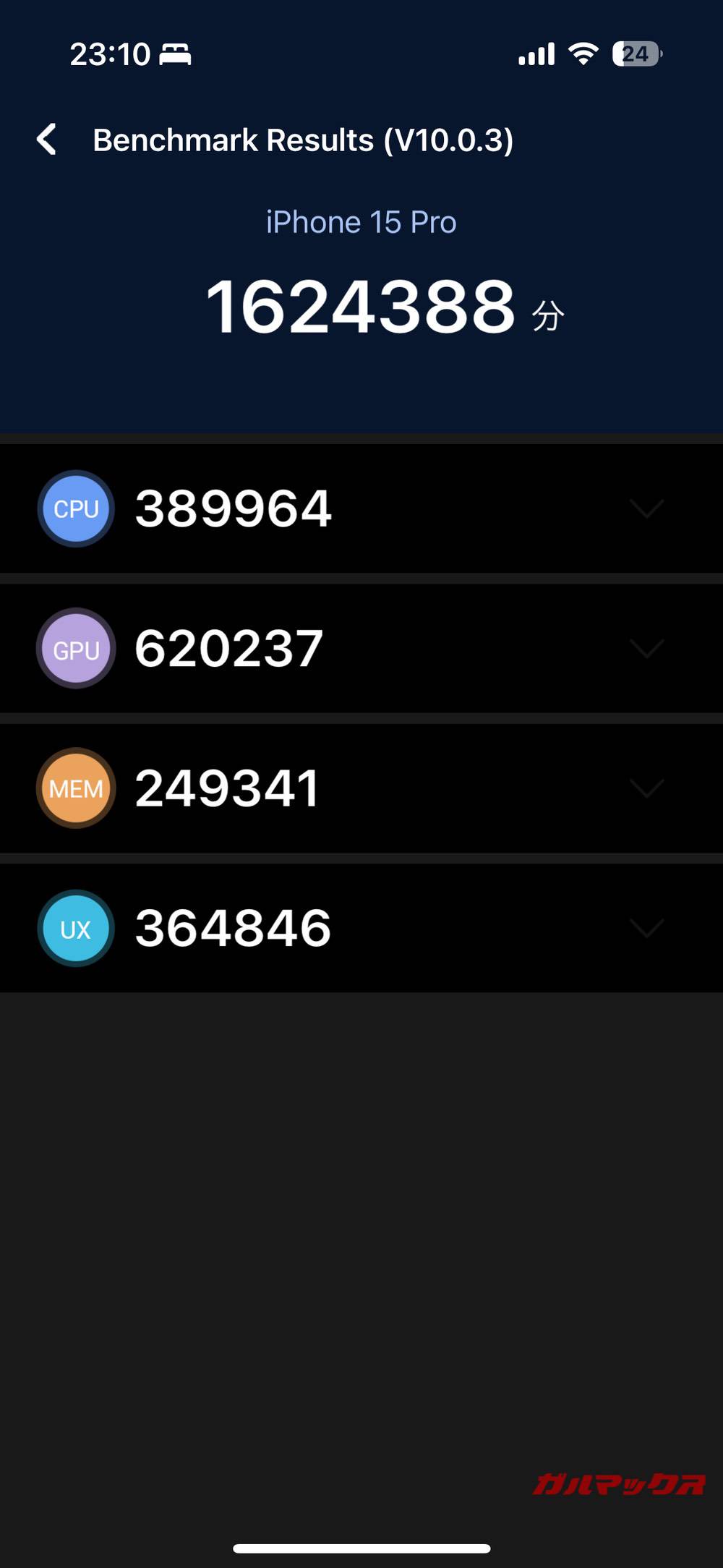Go back using the back arrow

click(x=48, y=139)
